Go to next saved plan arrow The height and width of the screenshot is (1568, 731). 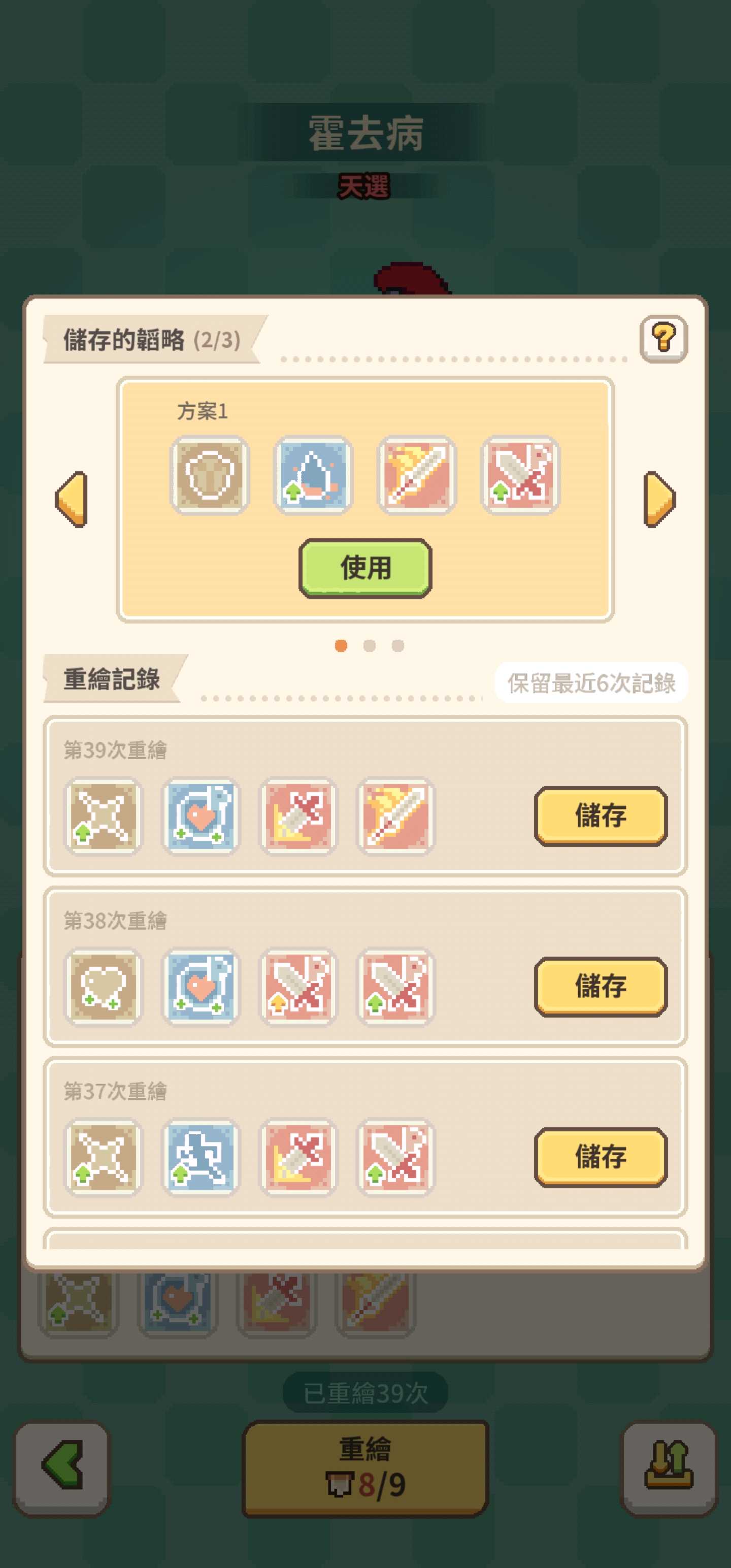pyautogui.click(x=659, y=499)
